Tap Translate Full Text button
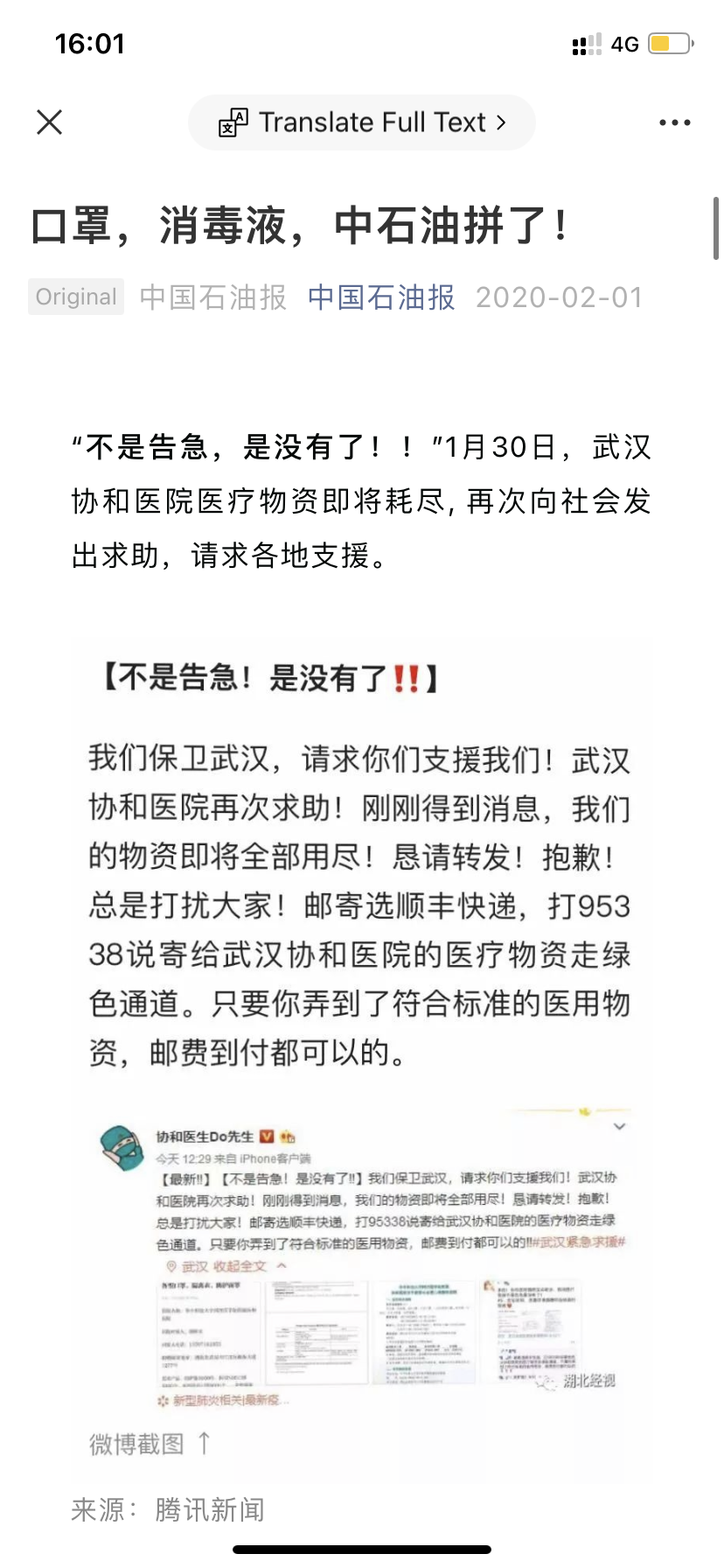Image resolution: width=724 pixels, height=1568 pixels. point(362,122)
